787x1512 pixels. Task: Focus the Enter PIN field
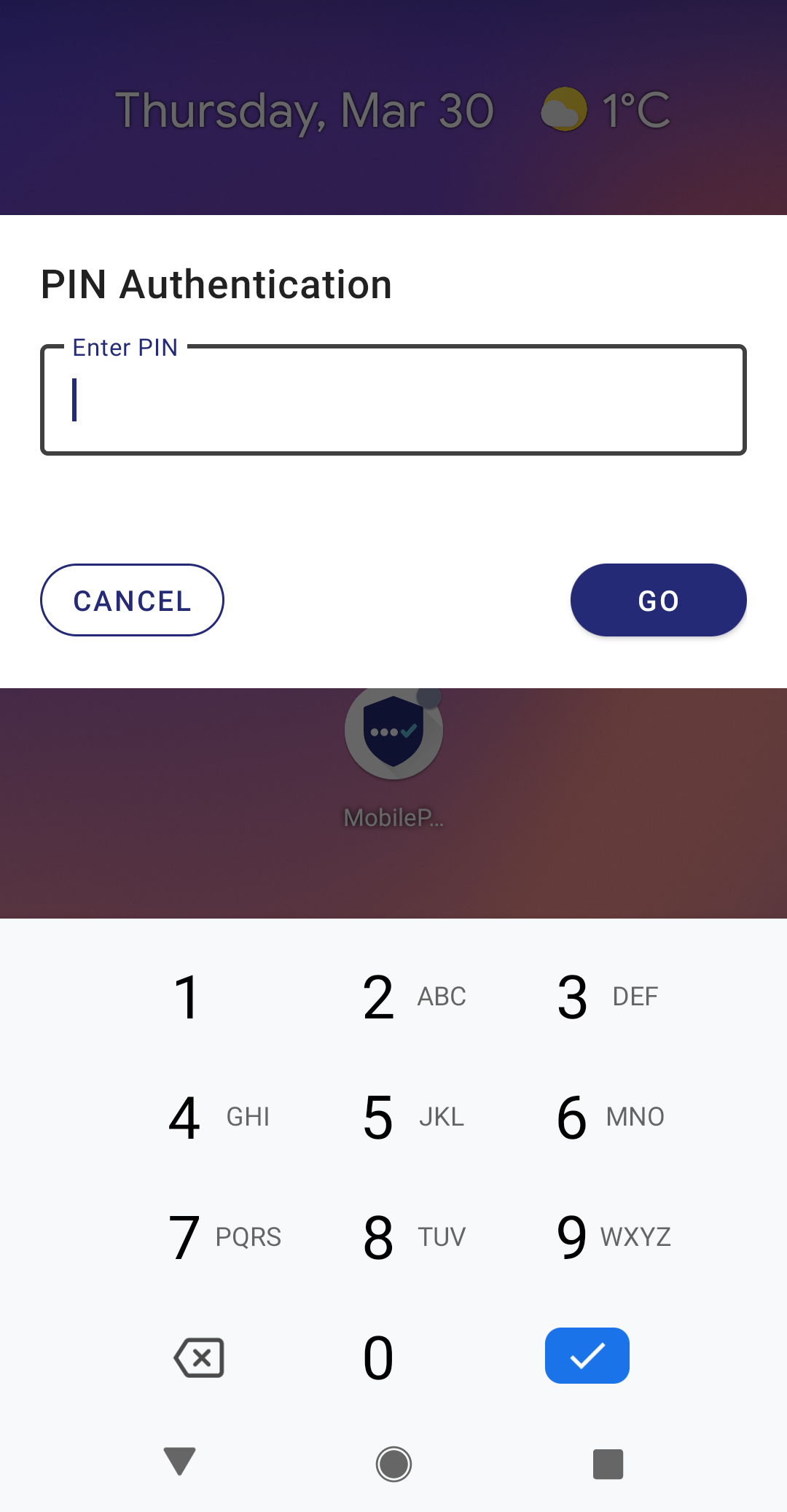point(393,400)
